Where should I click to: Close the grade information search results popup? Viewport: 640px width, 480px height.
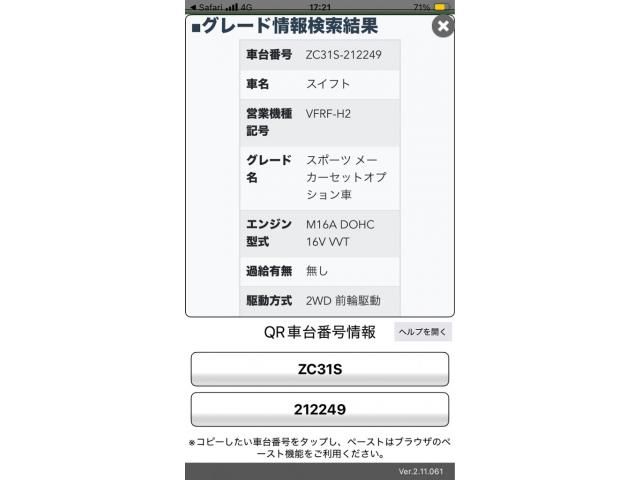coord(442,27)
